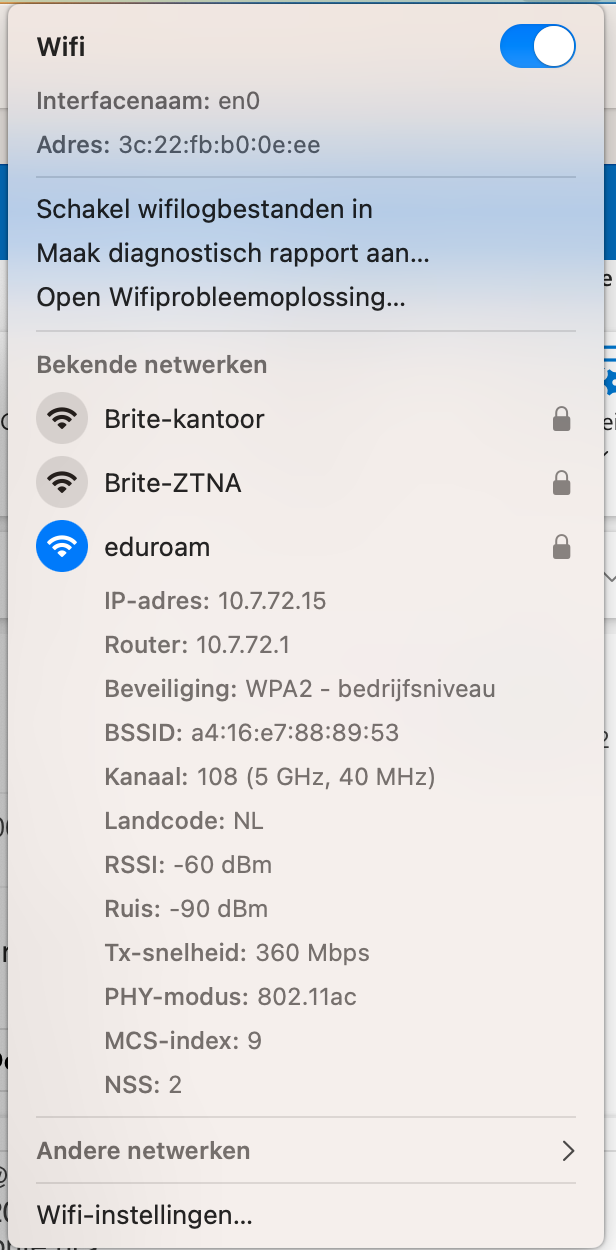Image resolution: width=616 pixels, height=1250 pixels.
Task: Open Wifiprobleemoplossing
Action: click(x=220, y=297)
